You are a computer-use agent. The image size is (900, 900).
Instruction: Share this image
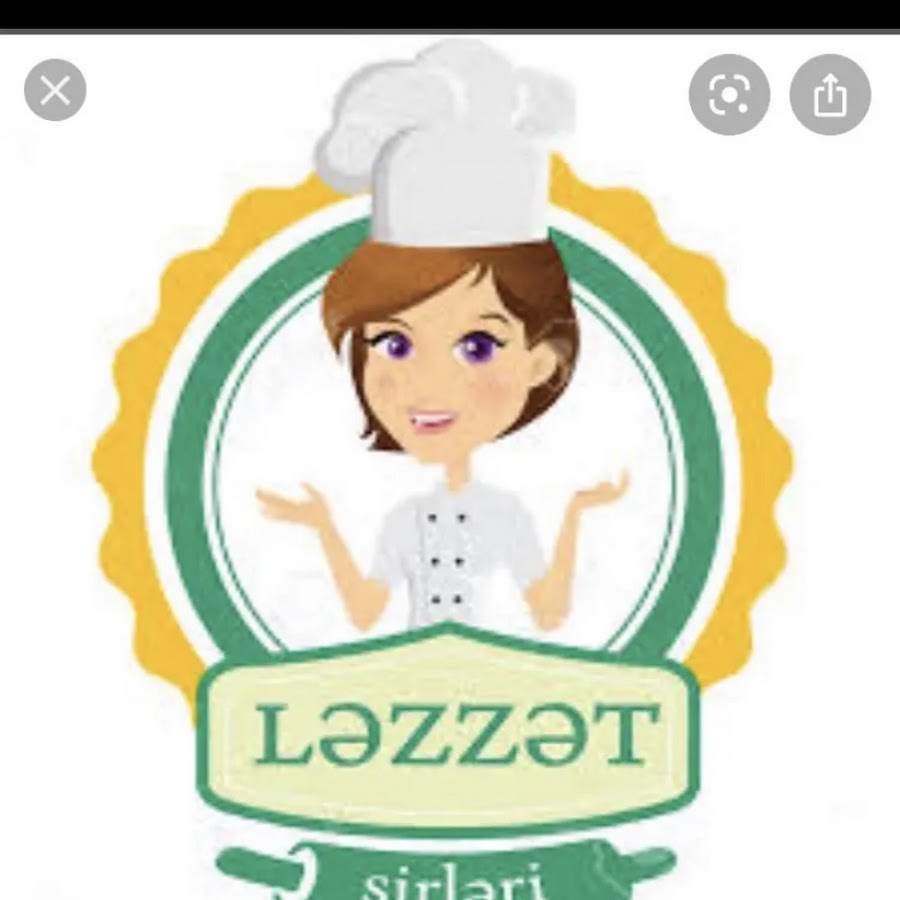tap(830, 96)
